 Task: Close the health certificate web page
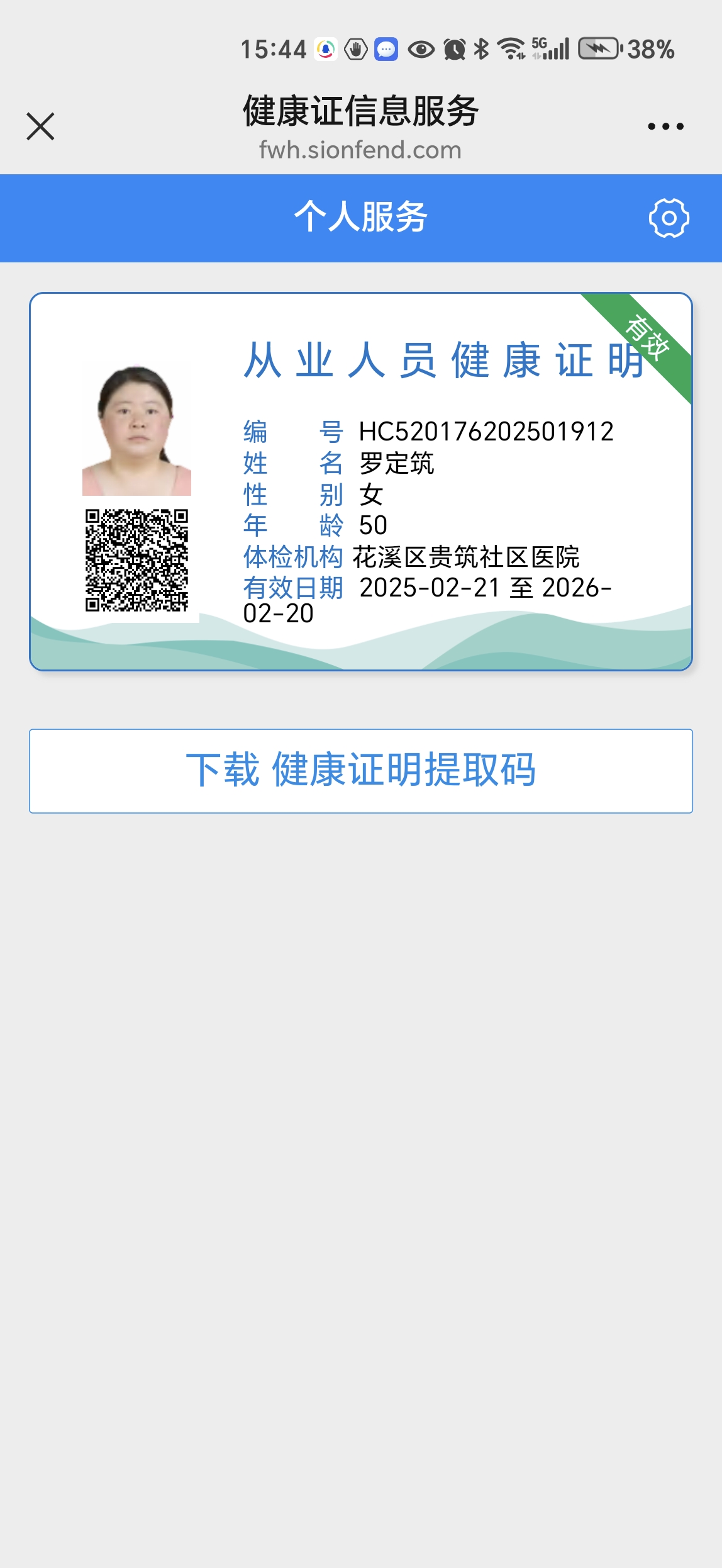pyautogui.click(x=40, y=126)
